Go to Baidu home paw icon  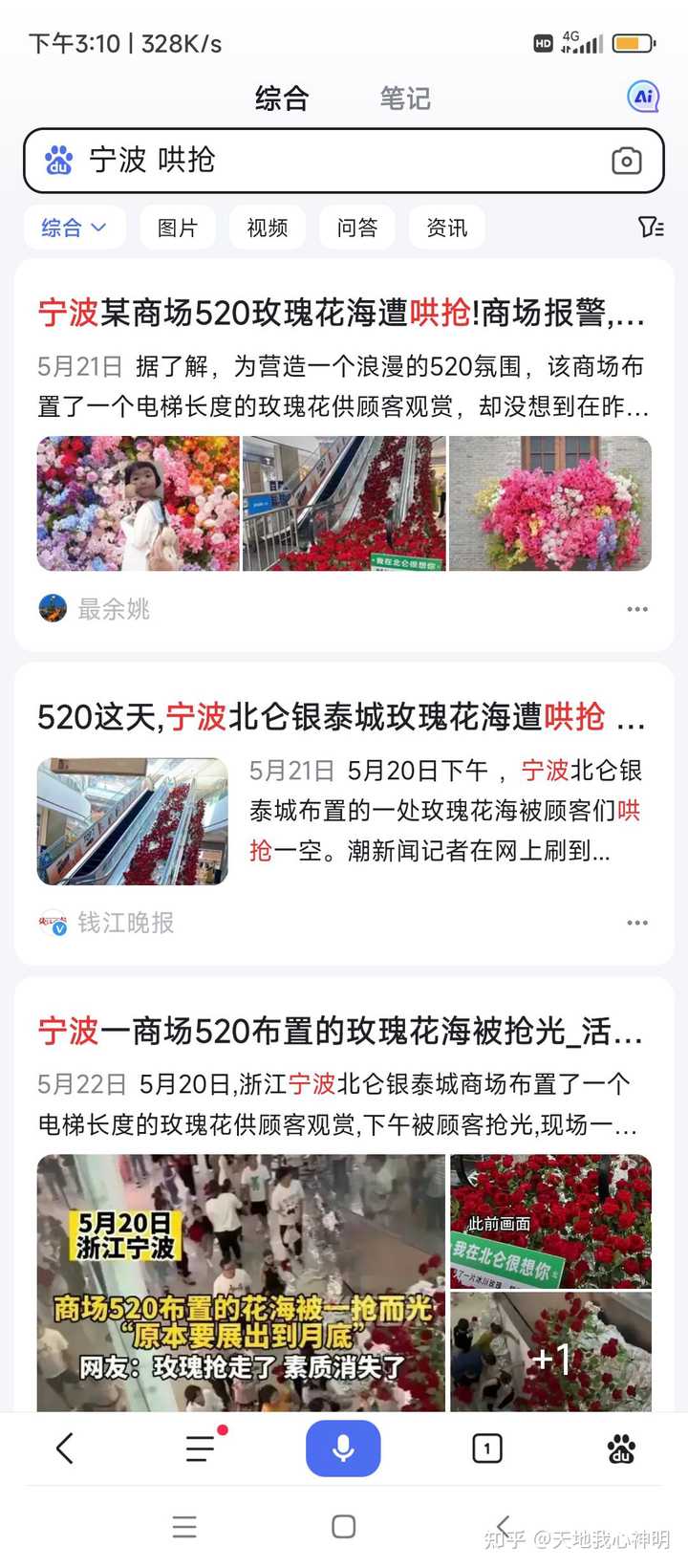622,1448
